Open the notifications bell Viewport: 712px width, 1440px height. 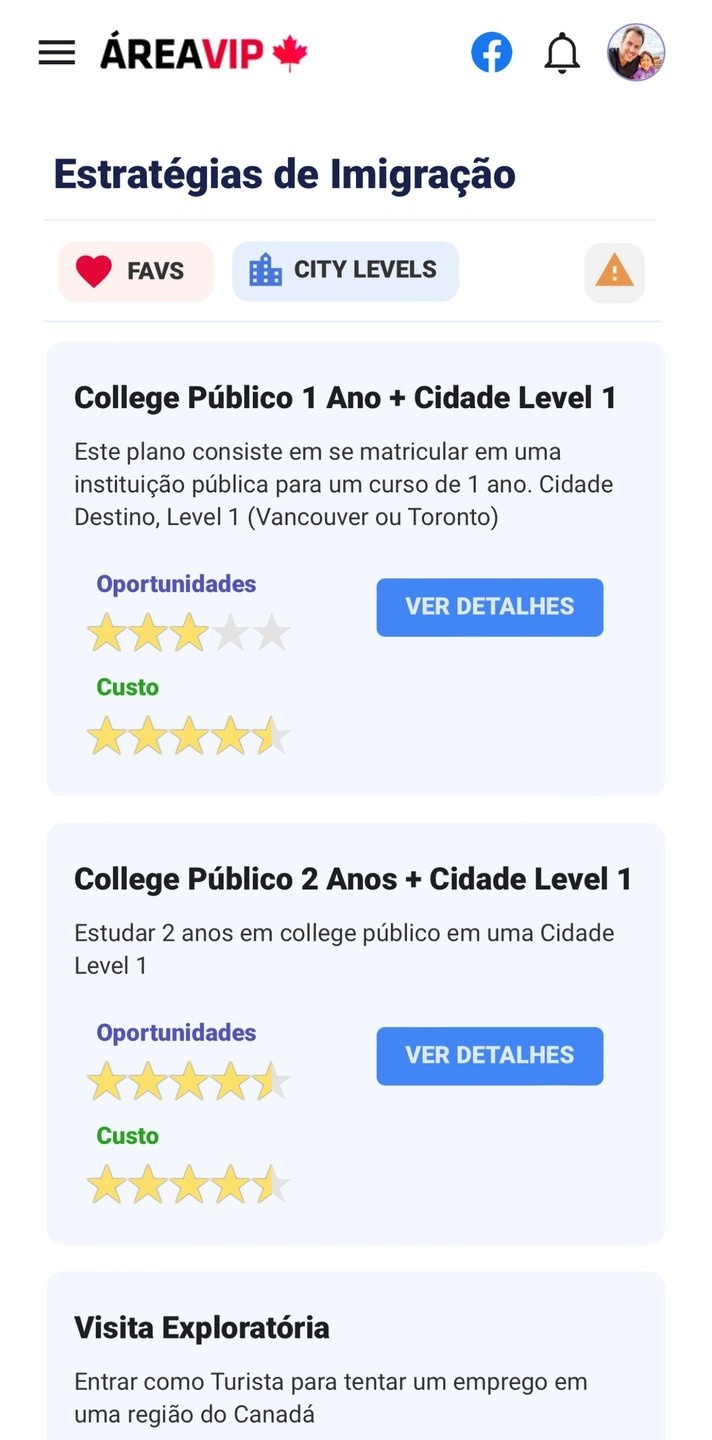point(562,53)
